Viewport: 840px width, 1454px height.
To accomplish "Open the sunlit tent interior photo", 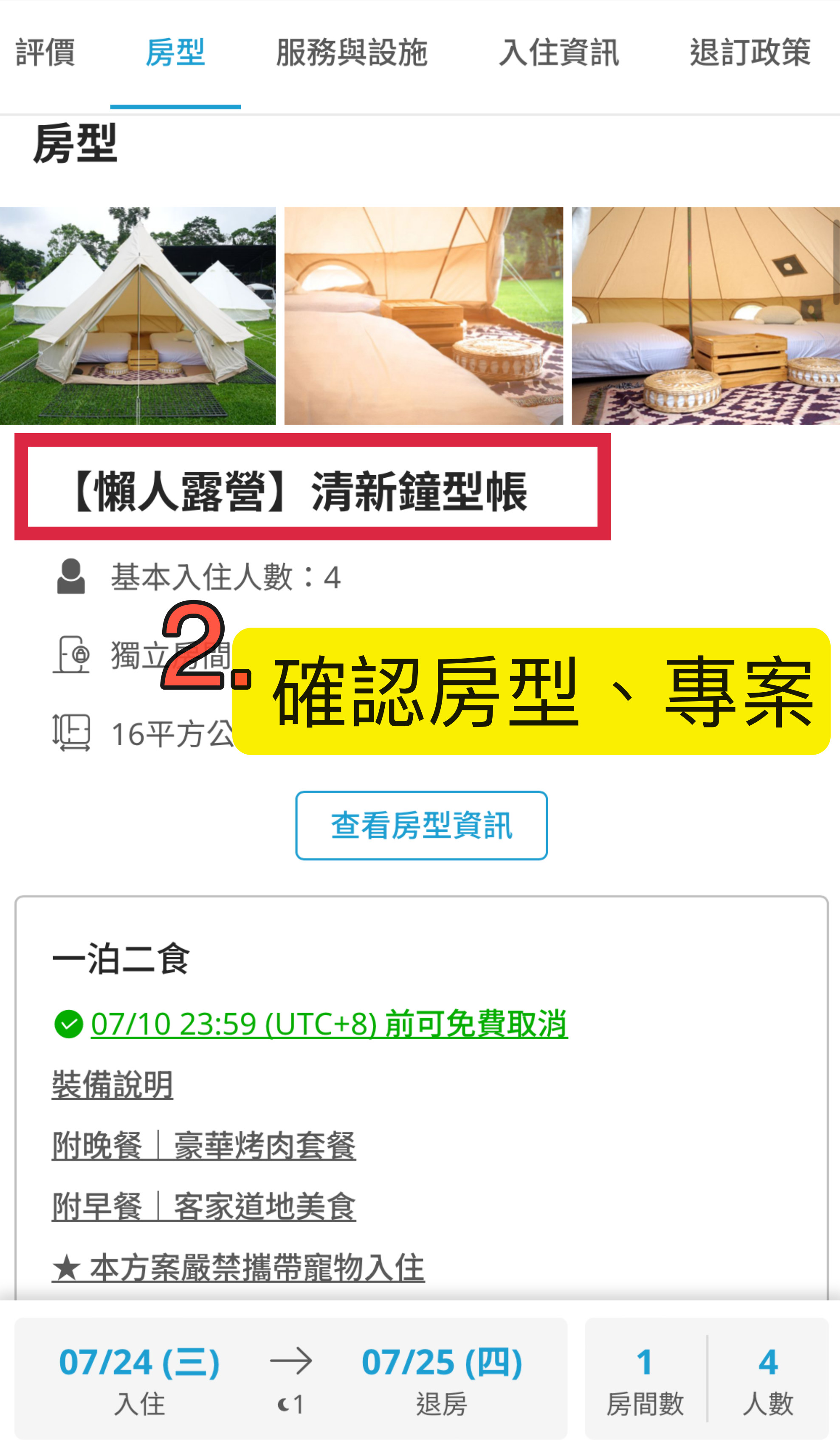I will tap(423, 316).
